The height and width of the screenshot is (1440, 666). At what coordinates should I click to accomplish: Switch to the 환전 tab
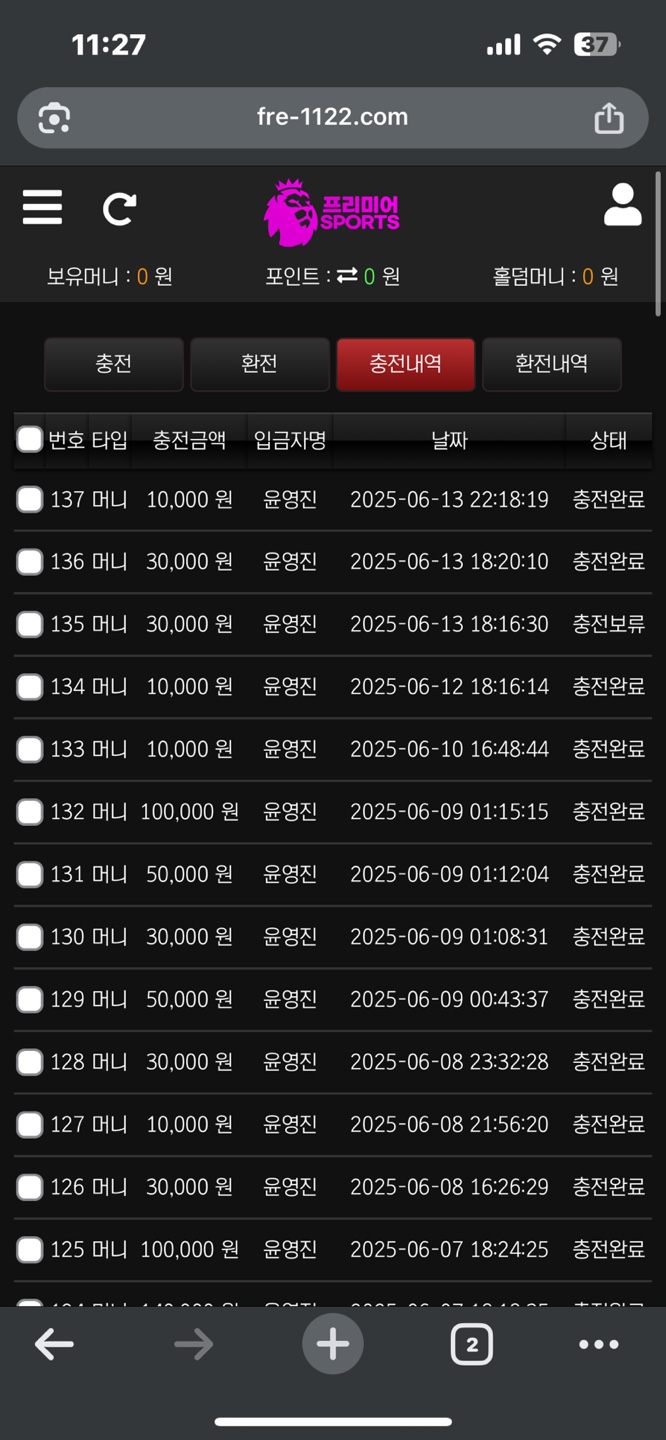(260, 364)
